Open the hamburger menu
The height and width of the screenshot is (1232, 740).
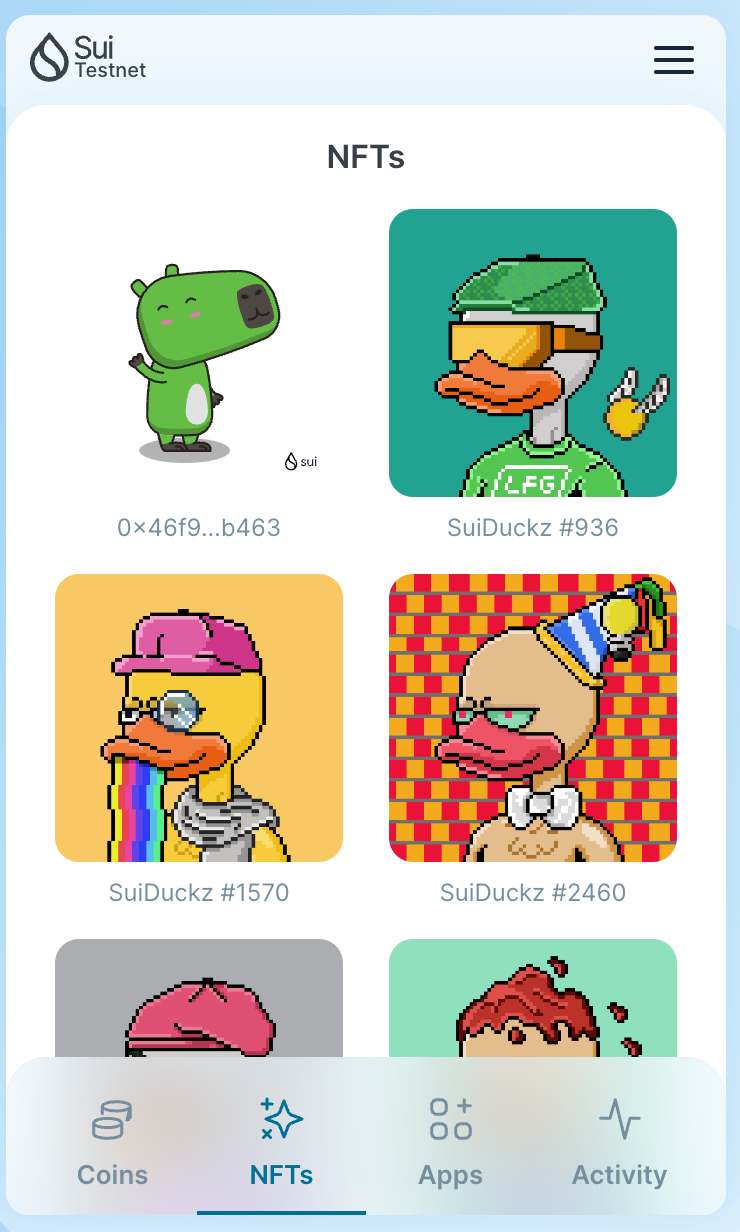673,60
